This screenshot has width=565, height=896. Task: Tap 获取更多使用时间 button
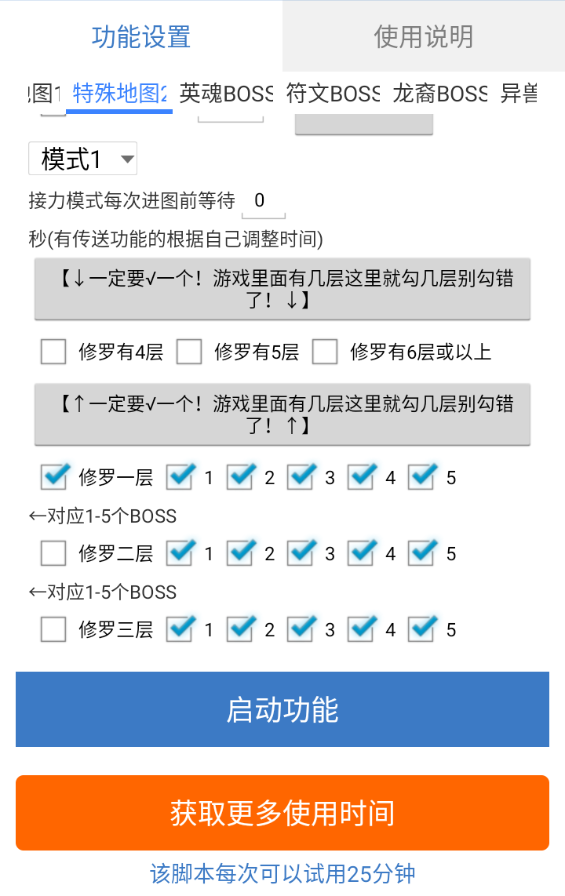pos(282,813)
